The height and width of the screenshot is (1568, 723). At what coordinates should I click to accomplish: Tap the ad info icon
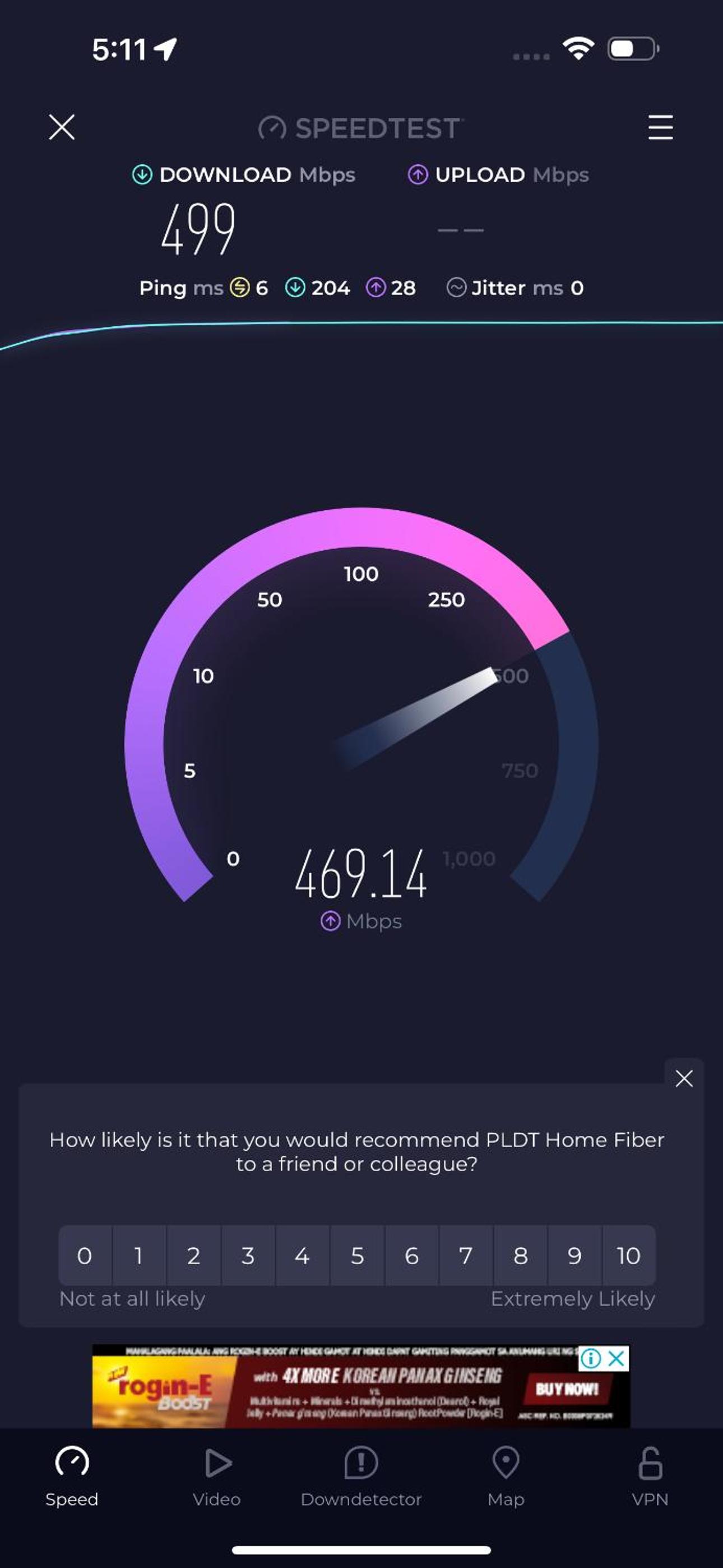[590, 1357]
